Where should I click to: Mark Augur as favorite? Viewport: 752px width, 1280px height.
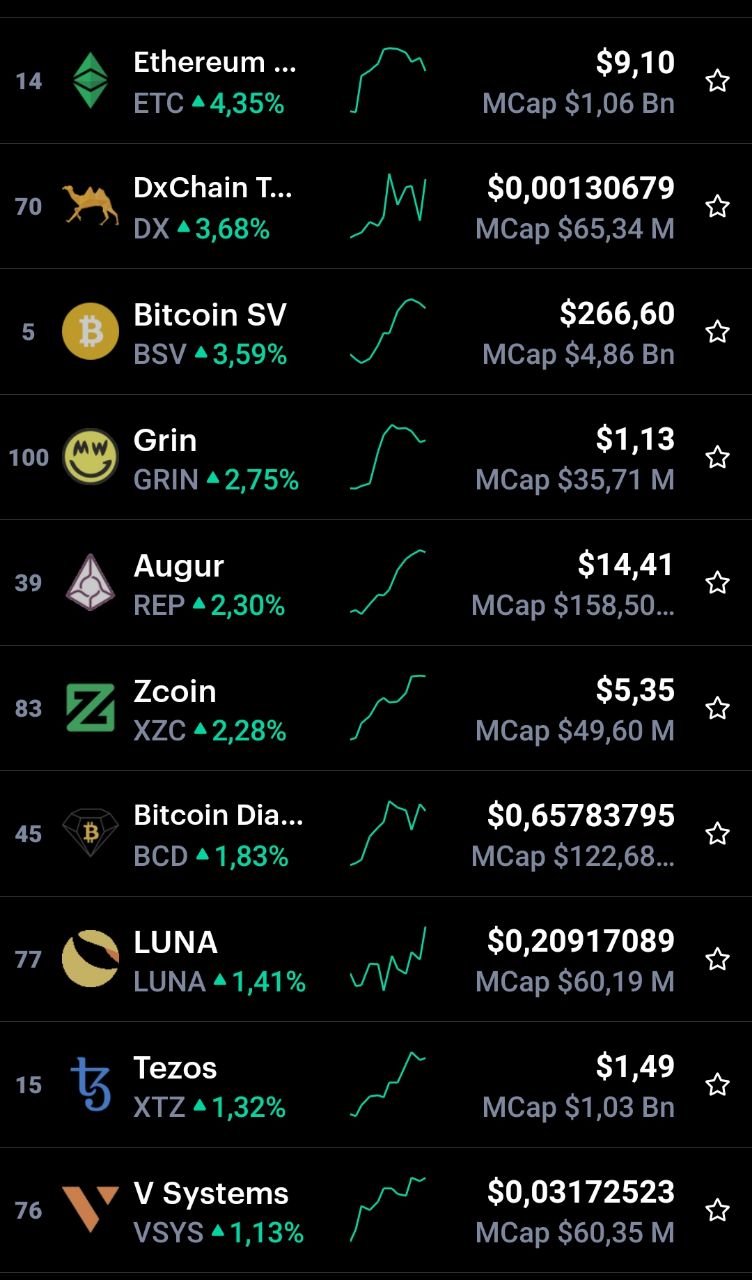point(717,583)
